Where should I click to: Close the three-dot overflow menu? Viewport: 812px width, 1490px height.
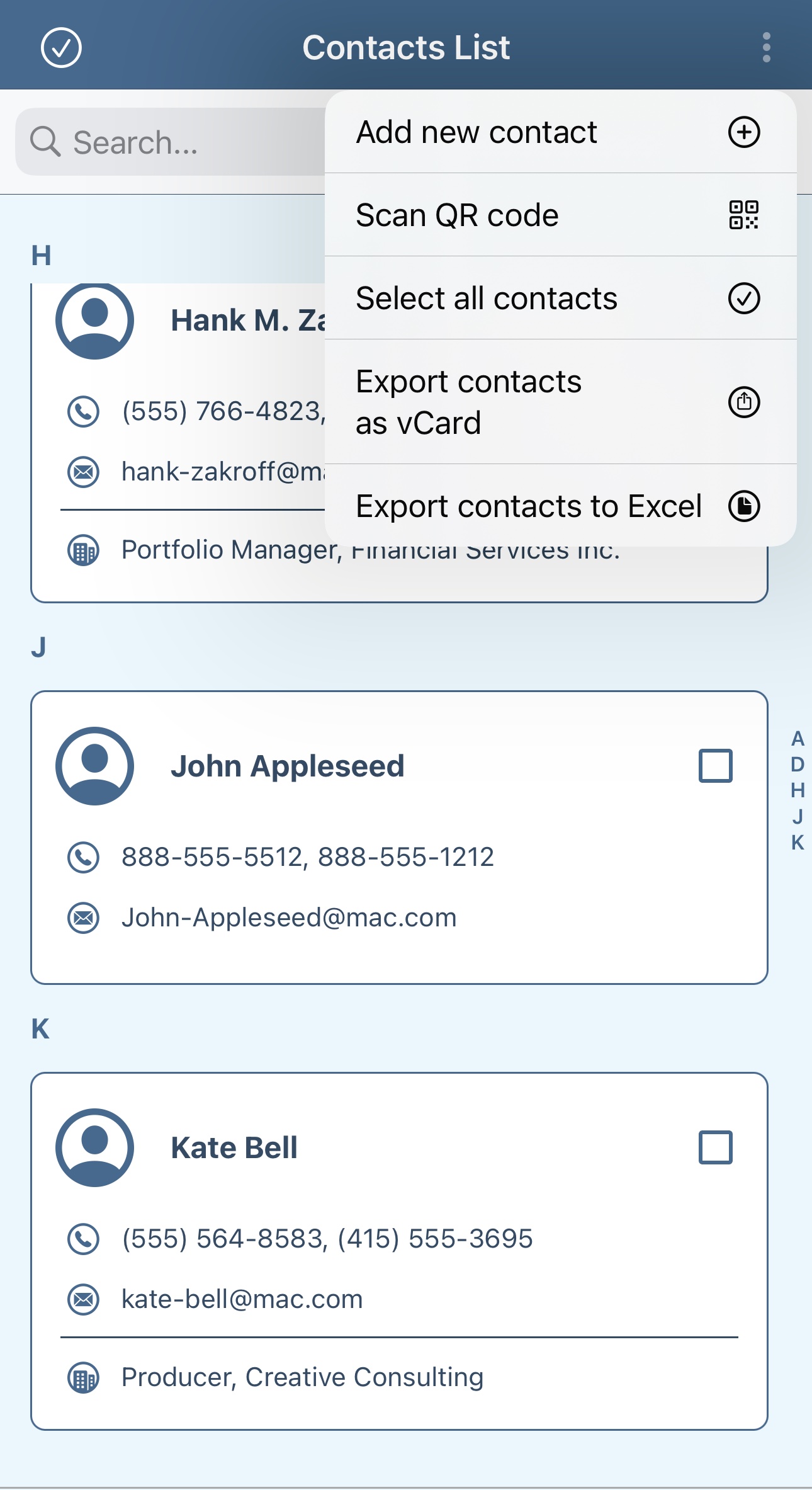point(766,47)
